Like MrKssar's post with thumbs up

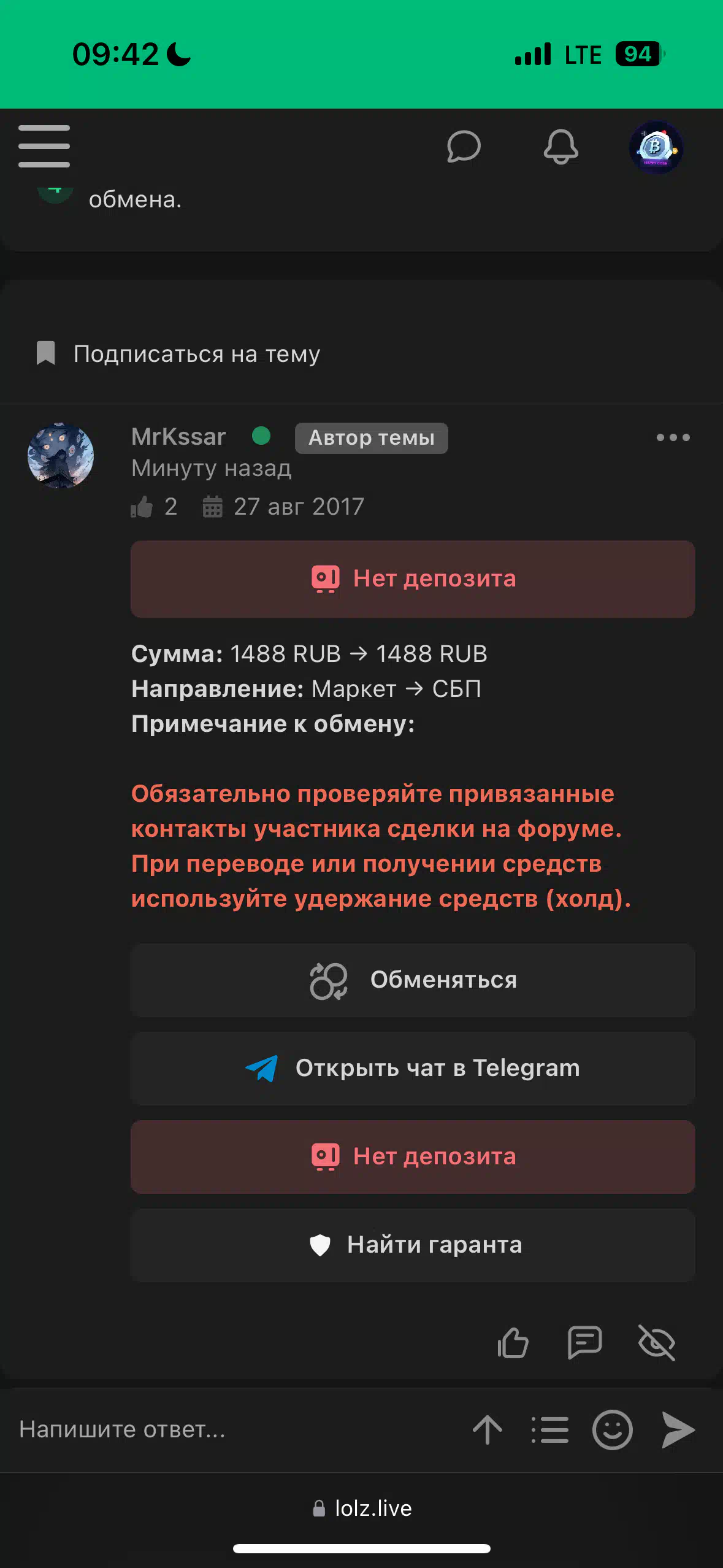[513, 1342]
